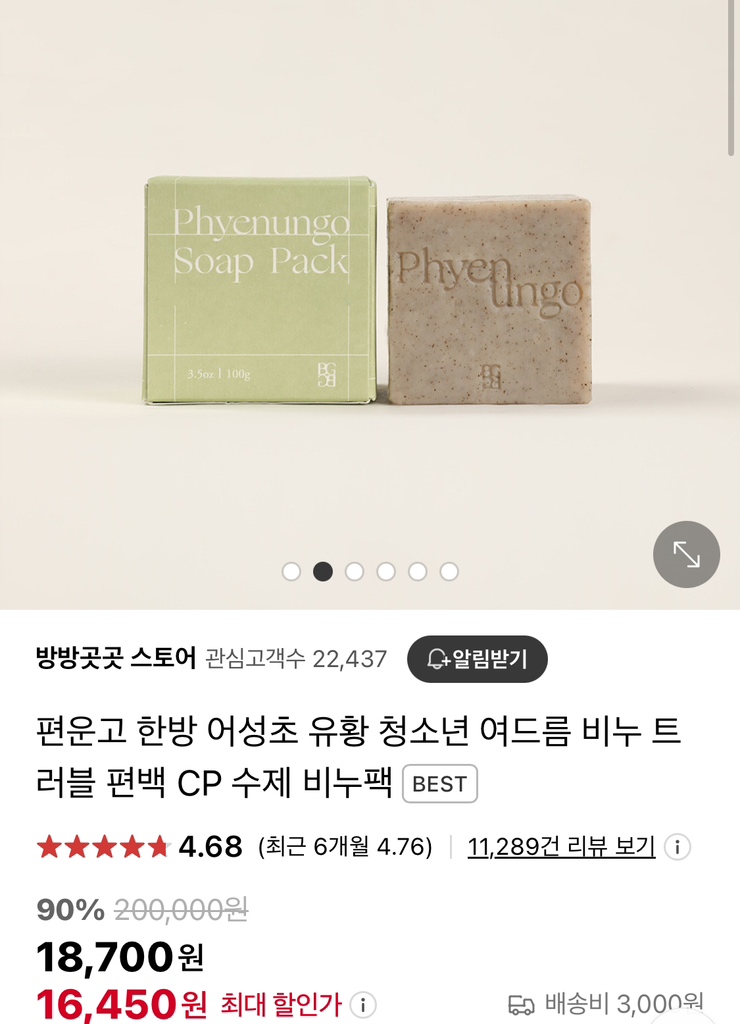Show review rating info icon
This screenshot has width=740, height=1024.
click(678, 847)
